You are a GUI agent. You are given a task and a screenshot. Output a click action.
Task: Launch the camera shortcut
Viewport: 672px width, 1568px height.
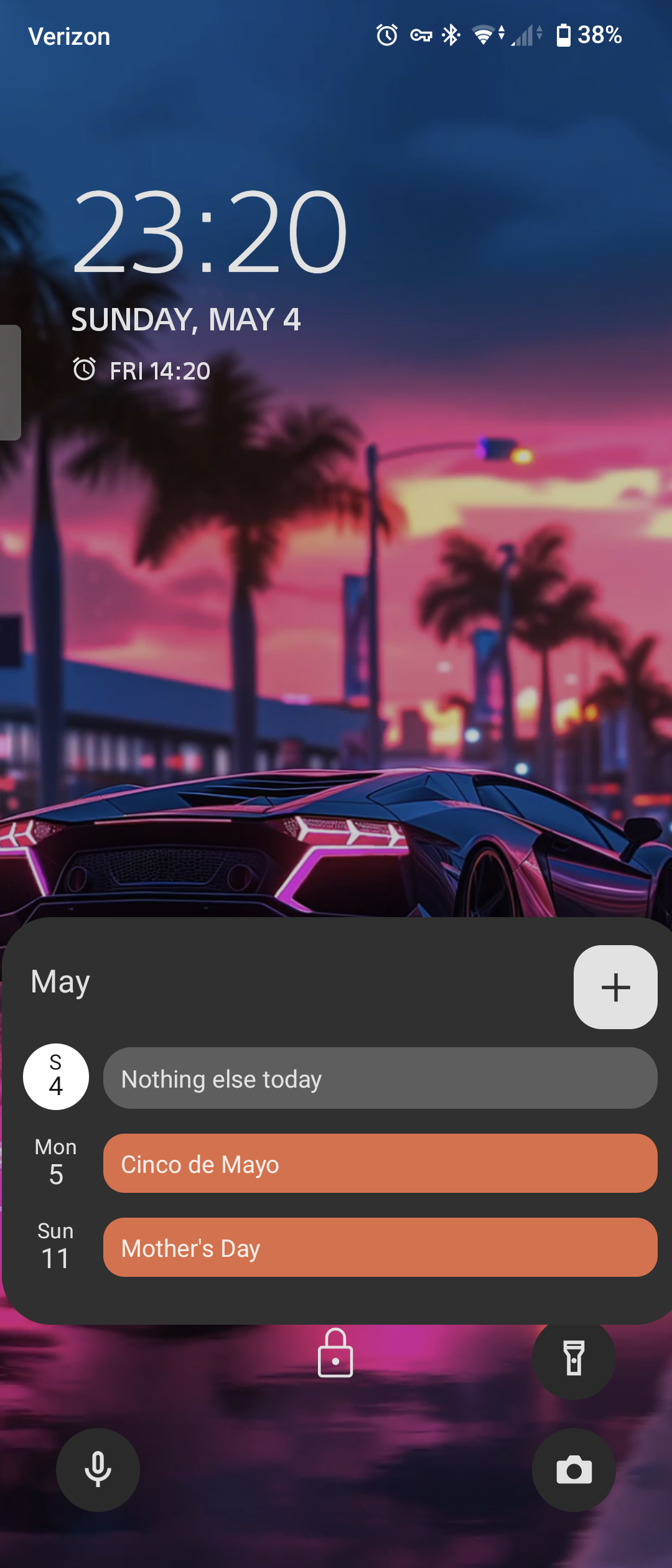573,1470
